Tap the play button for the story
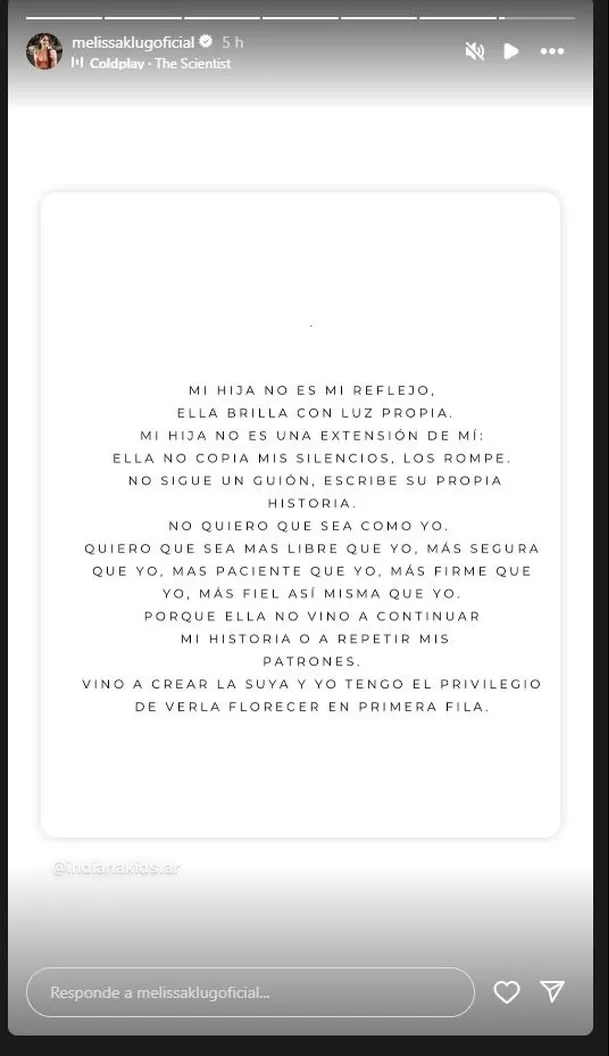This screenshot has height=1056, width=609. click(511, 51)
